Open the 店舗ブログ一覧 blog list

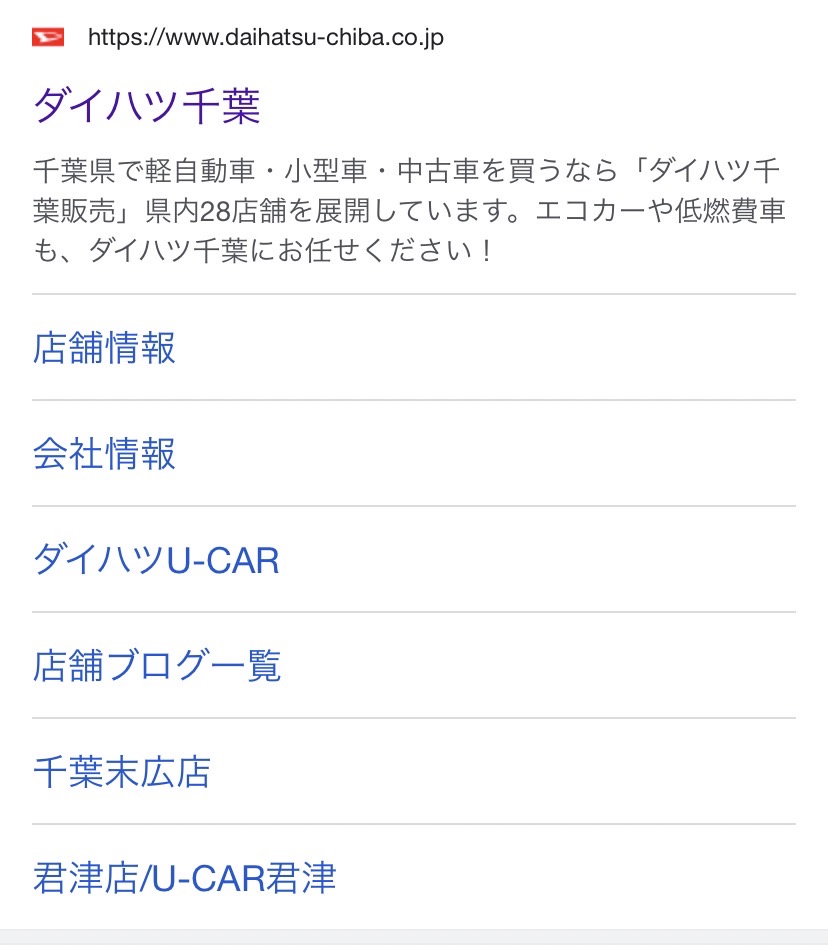[157, 666]
